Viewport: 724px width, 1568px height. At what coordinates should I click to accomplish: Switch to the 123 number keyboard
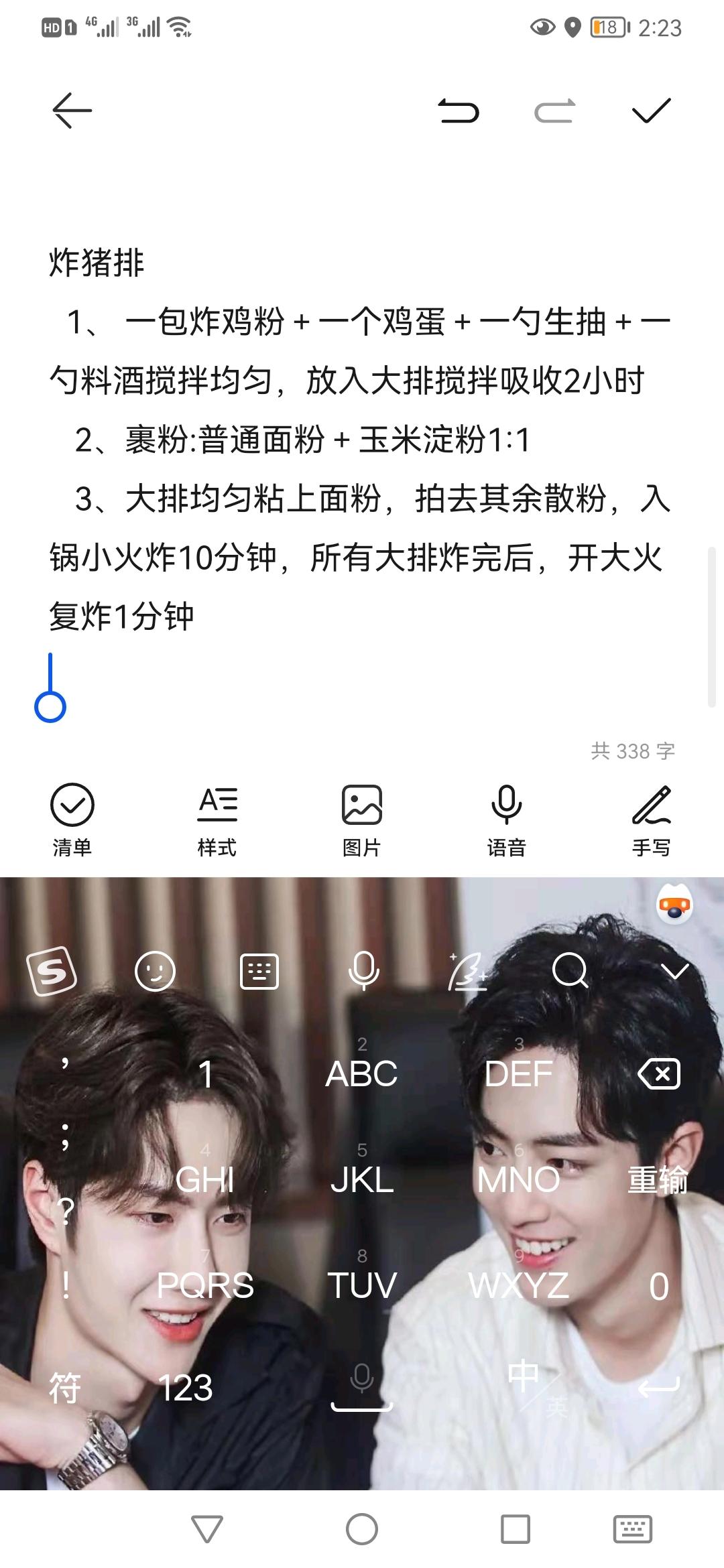pos(185,1388)
